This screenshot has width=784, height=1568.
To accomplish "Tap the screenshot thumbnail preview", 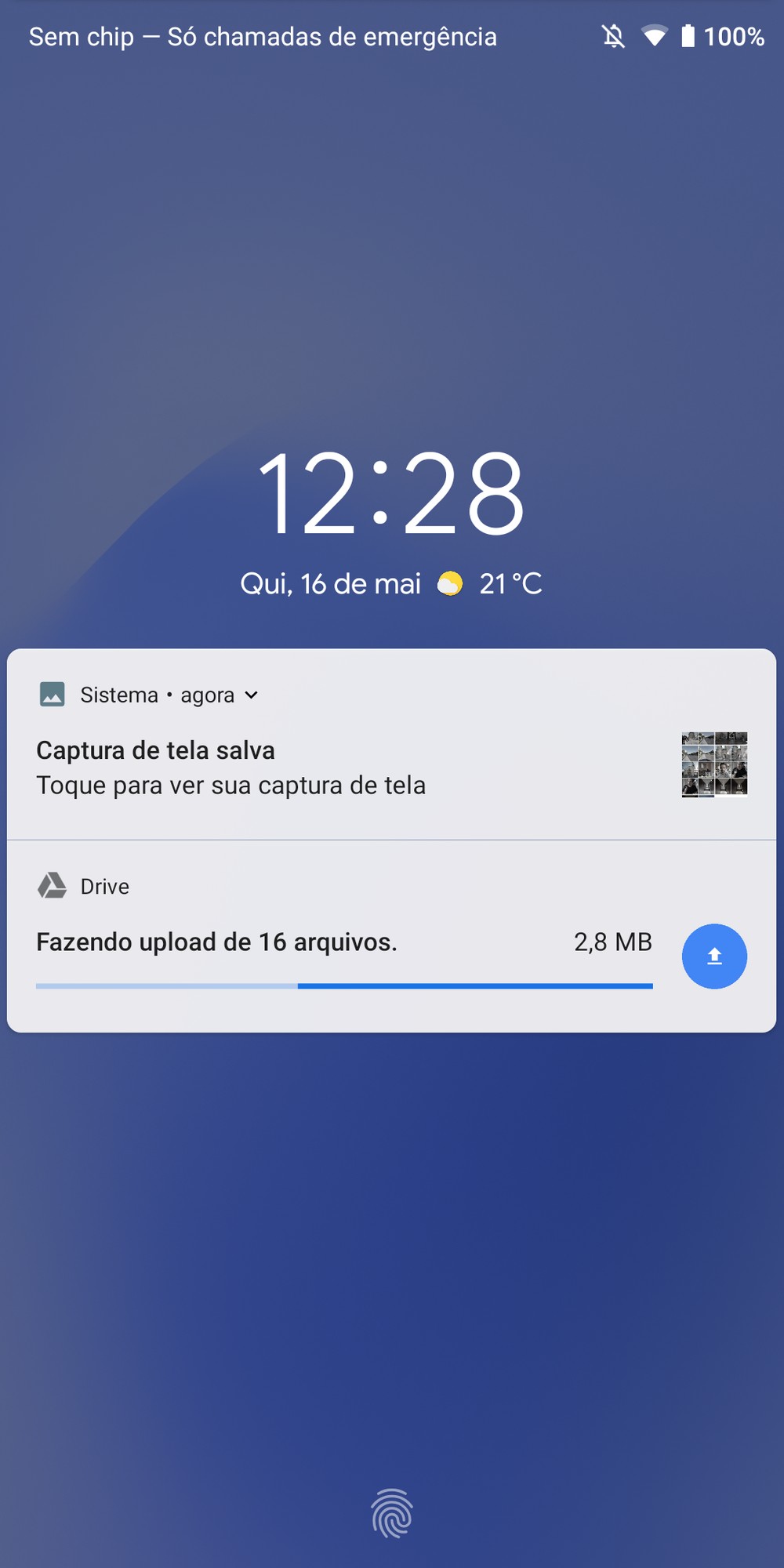I will pos(714,764).
